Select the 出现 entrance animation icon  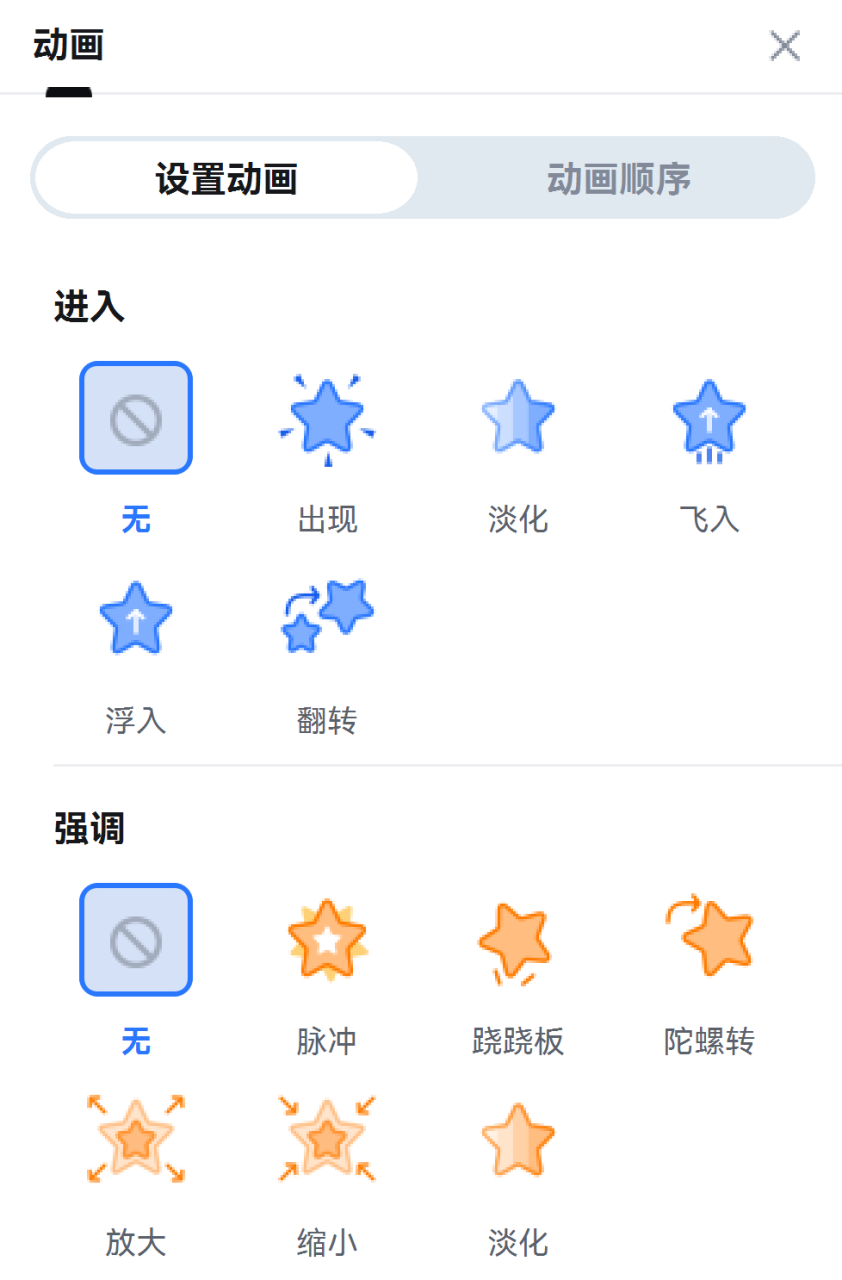tap(327, 418)
